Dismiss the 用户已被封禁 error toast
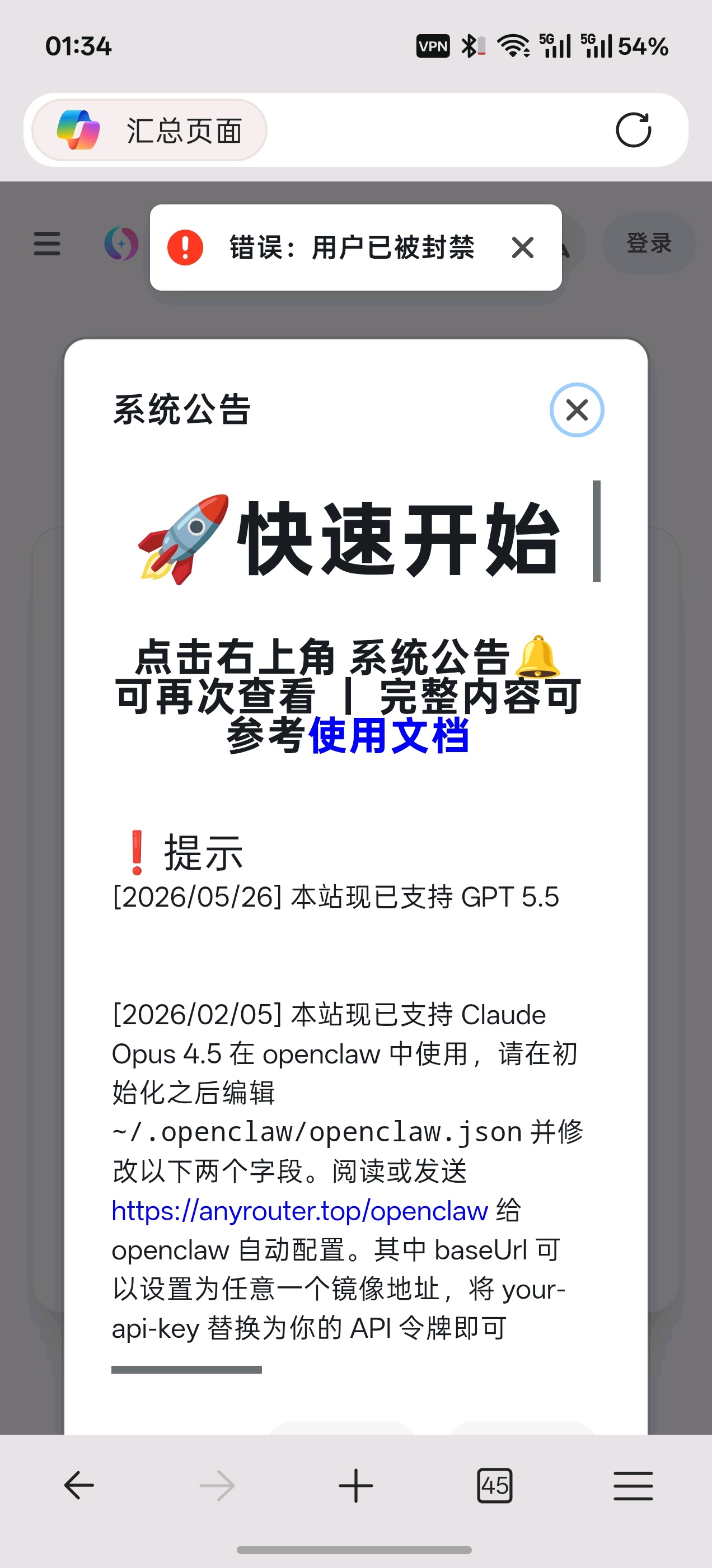 pyautogui.click(x=523, y=248)
